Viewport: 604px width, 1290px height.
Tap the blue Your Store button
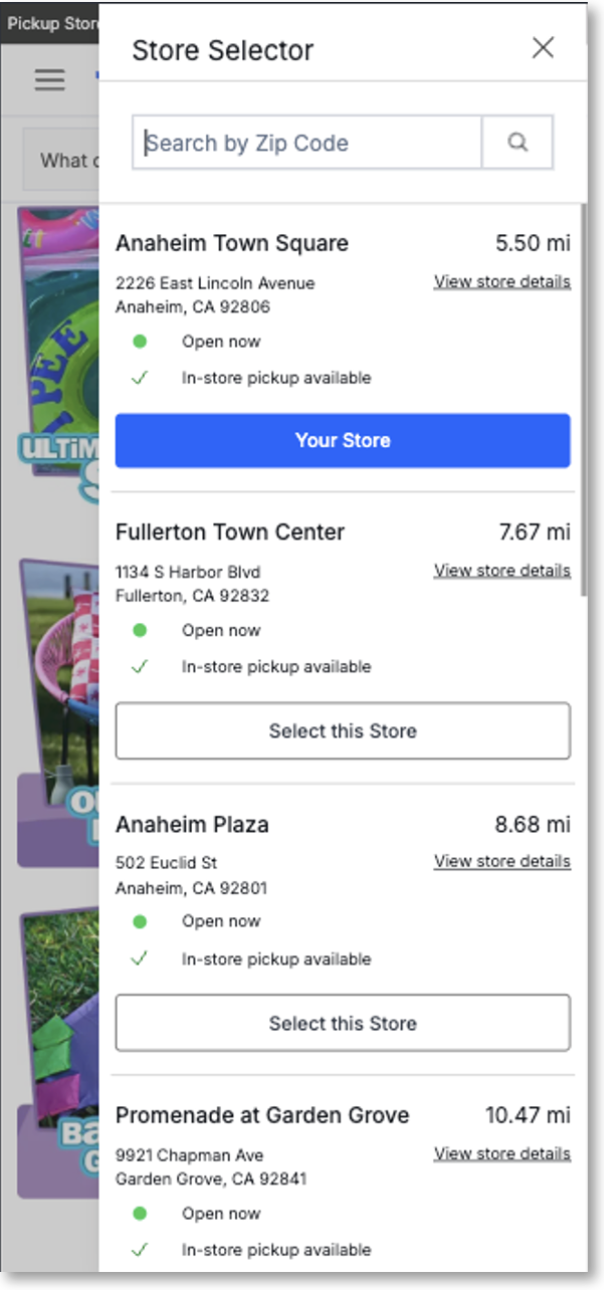tap(342, 441)
